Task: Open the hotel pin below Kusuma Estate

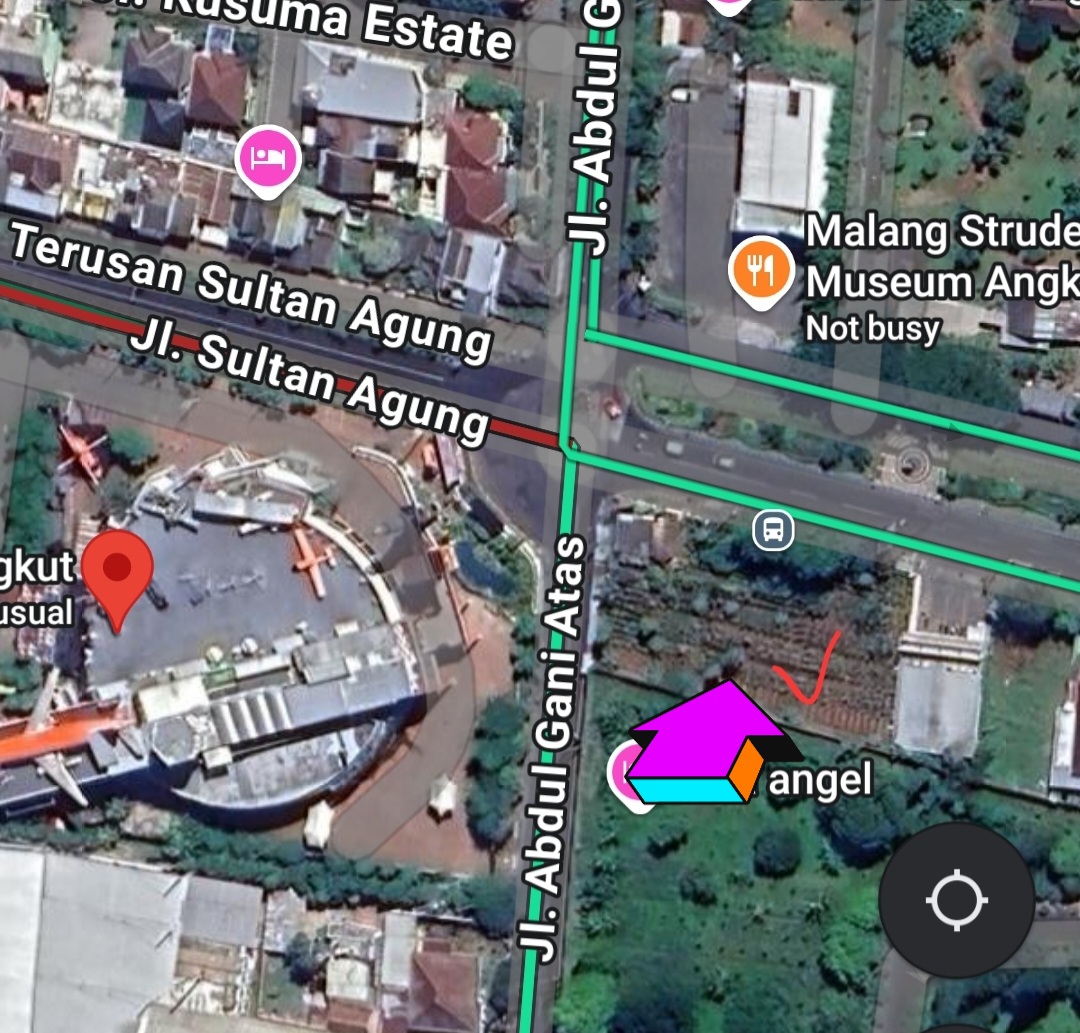Action: click(x=268, y=159)
